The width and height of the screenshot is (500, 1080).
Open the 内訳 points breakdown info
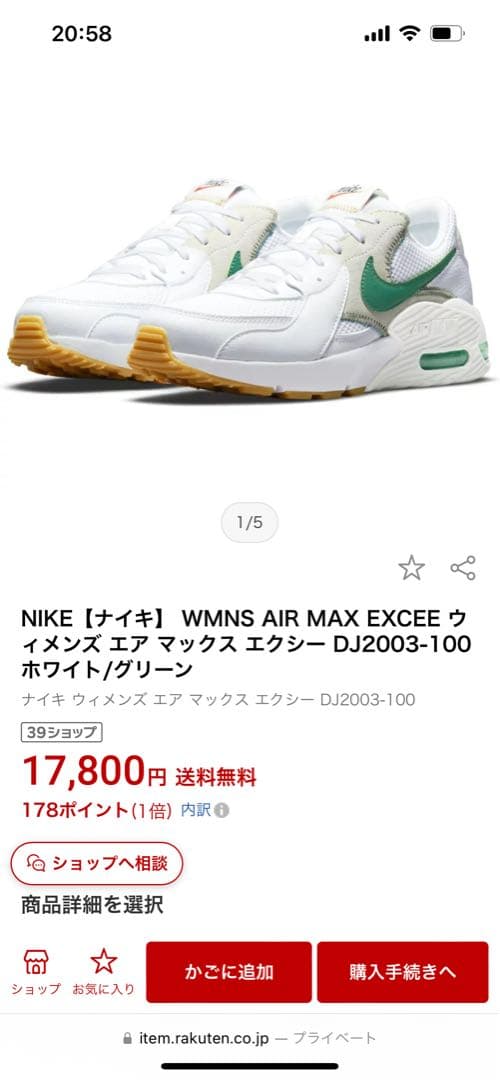pyautogui.click(x=205, y=810)
